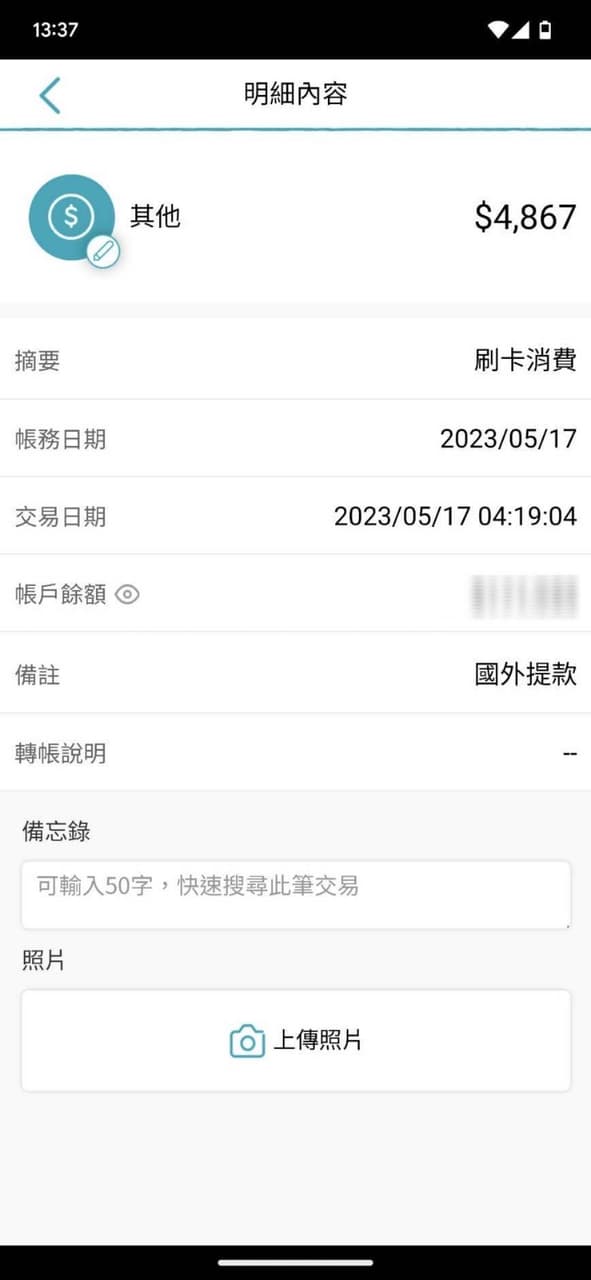The width and height of the screenshot is (591, 1280).
Task: Go back using the top-left arrow
Action: pyautogui.click(x=50, y=95)
